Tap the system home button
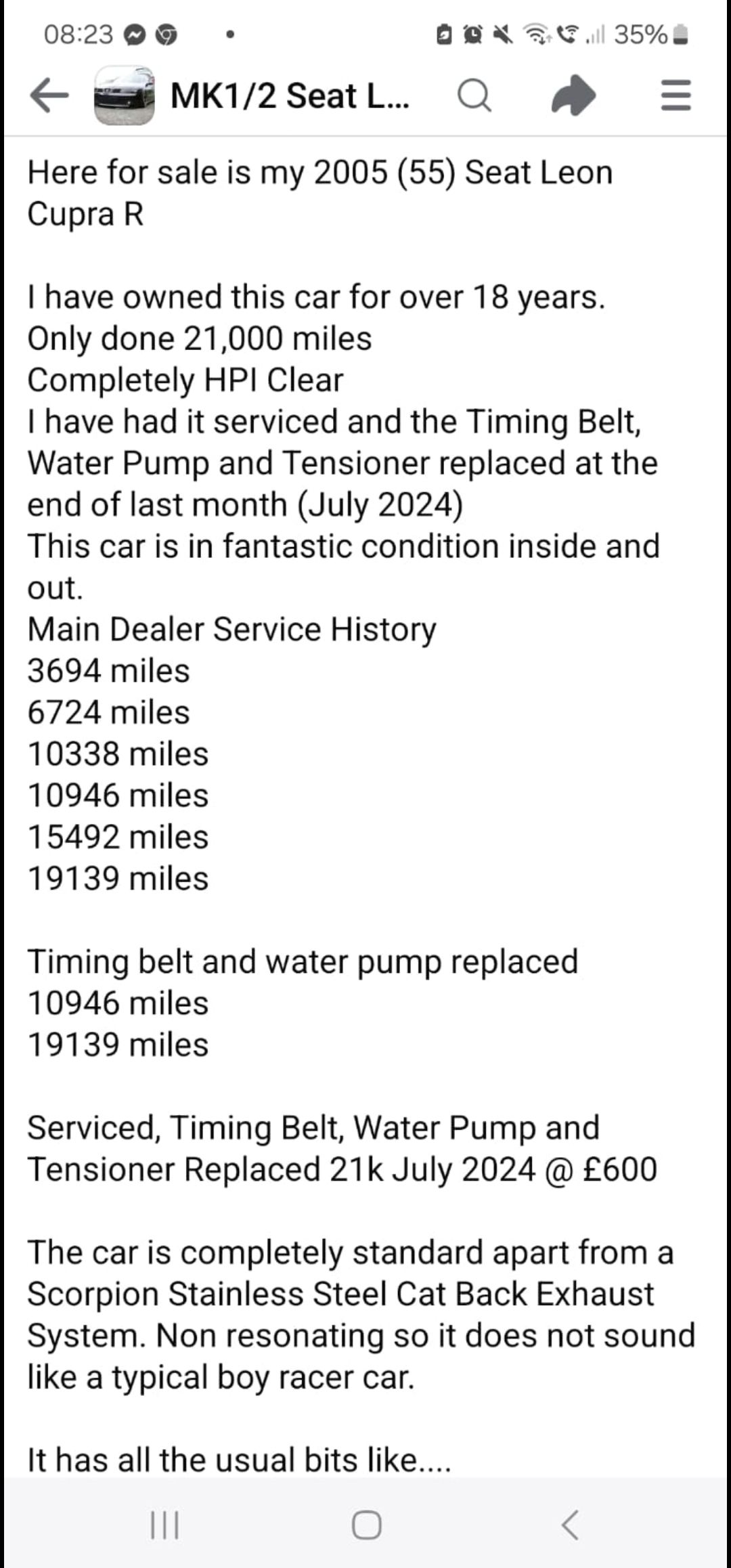This screenshot has height=1568, width=731. (366, 1525)
